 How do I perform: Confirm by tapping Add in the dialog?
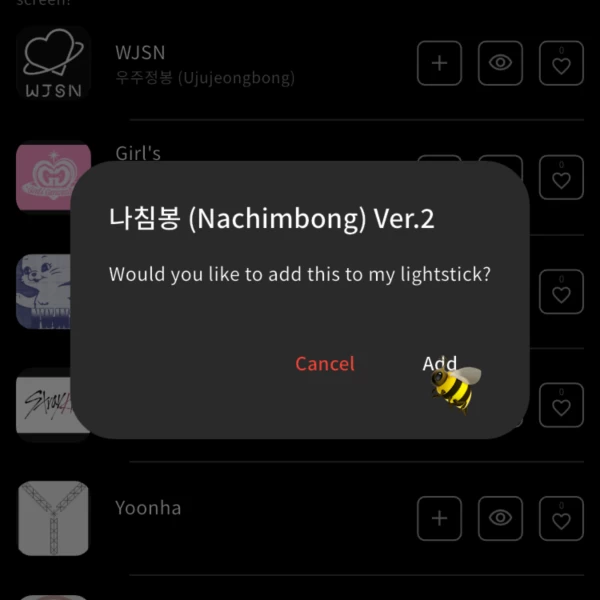click(x=439, y=364)
